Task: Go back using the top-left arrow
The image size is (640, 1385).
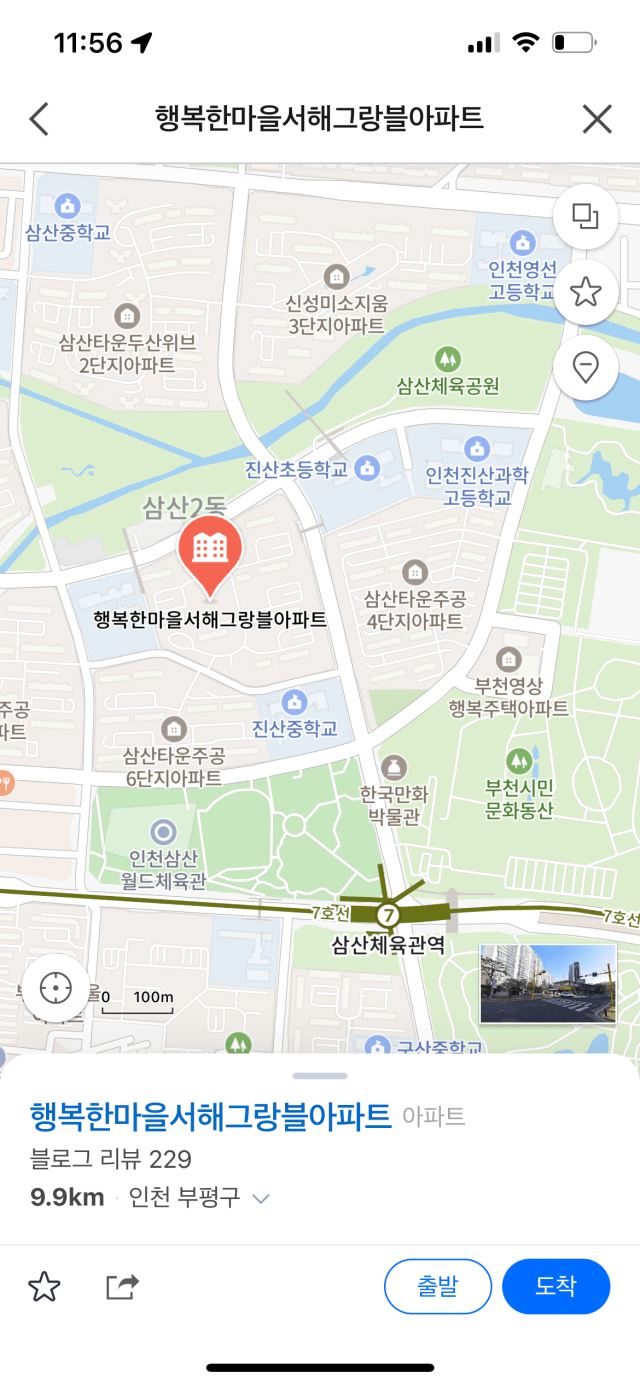Action: pos(38,120)
